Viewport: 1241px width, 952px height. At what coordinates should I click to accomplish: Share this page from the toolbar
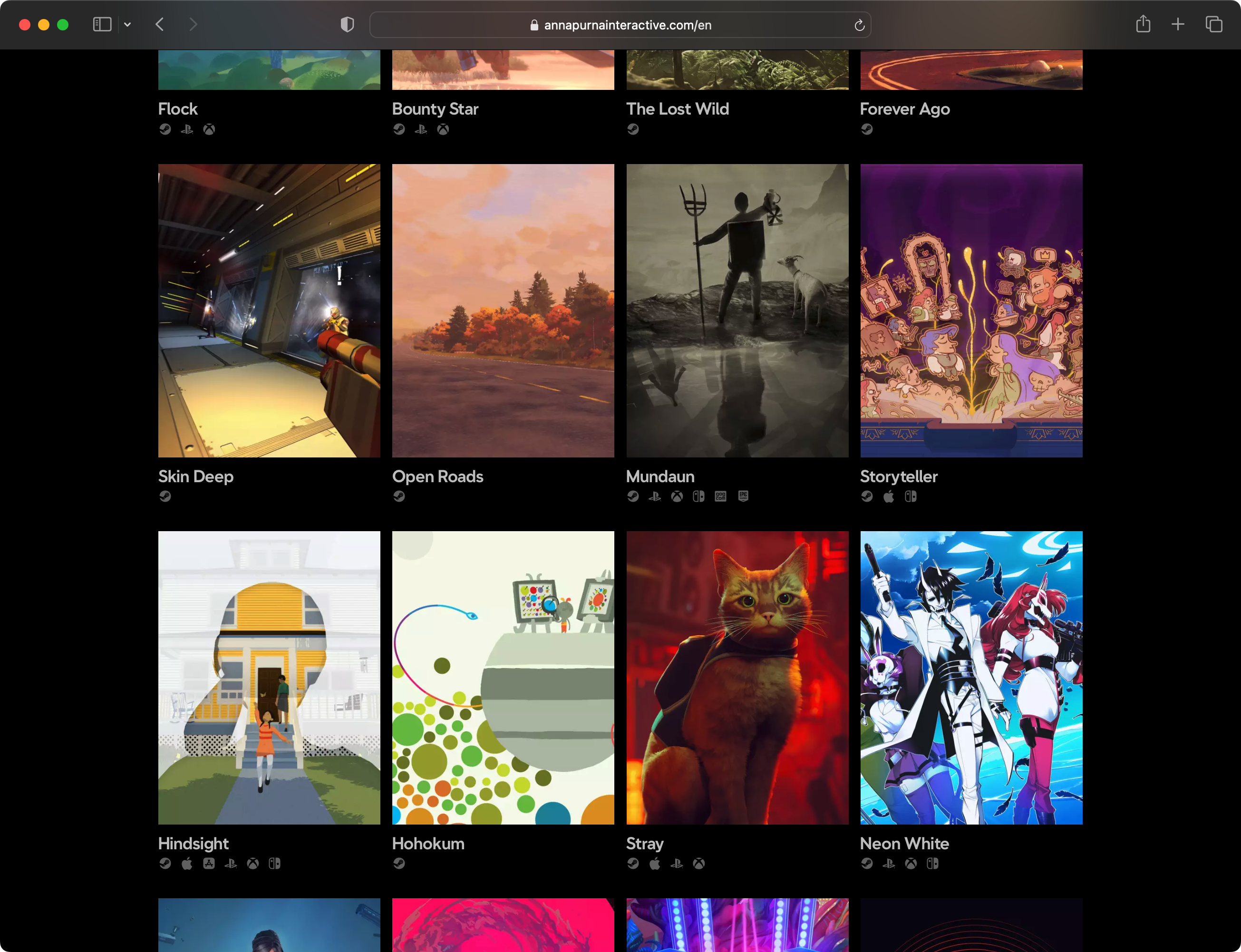coord(1143,24)
